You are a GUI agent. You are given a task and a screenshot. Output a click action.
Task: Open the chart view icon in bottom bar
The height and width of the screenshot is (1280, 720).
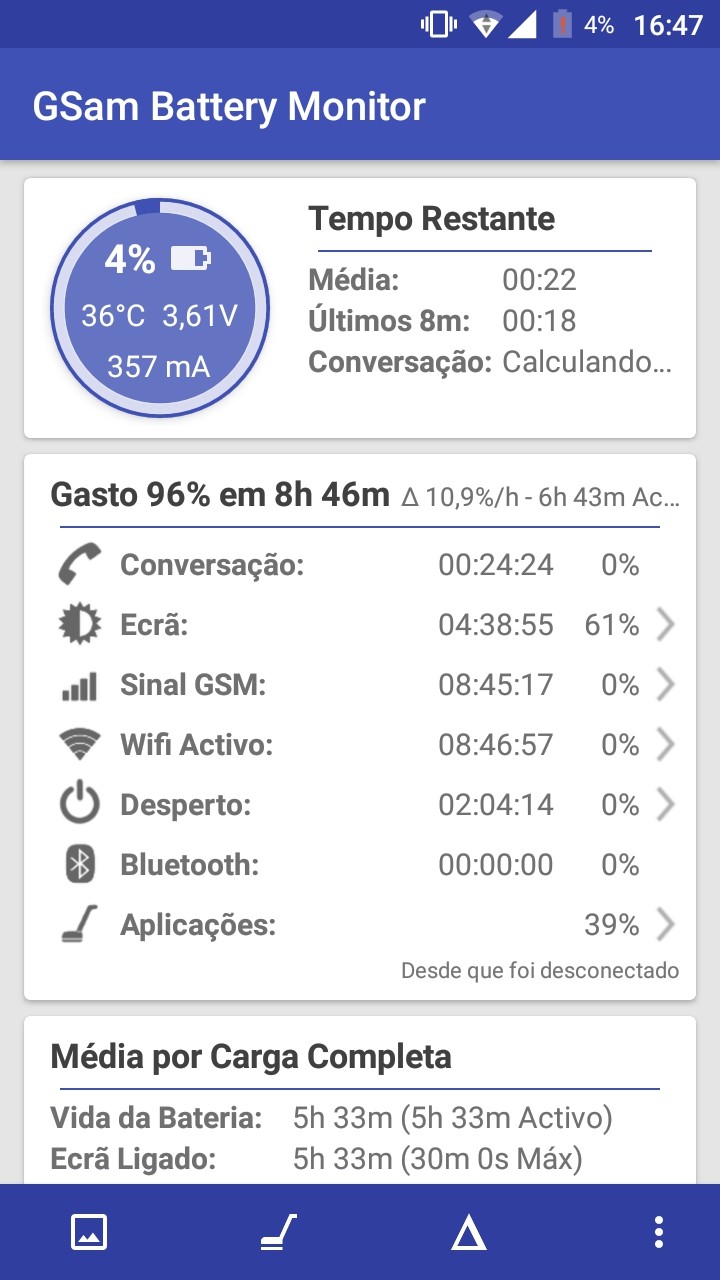(89, 1232)
